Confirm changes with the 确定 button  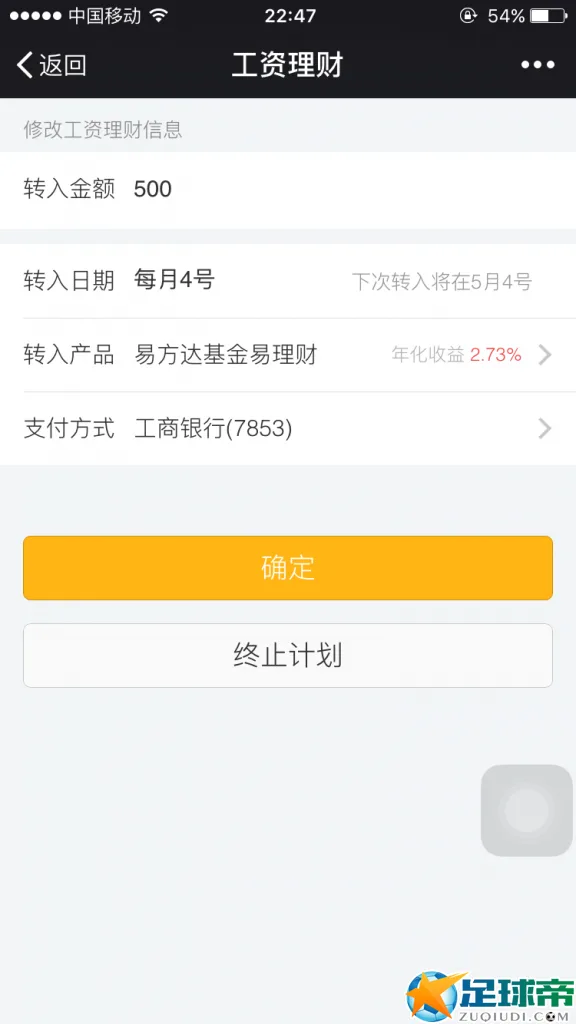[288, 568]
